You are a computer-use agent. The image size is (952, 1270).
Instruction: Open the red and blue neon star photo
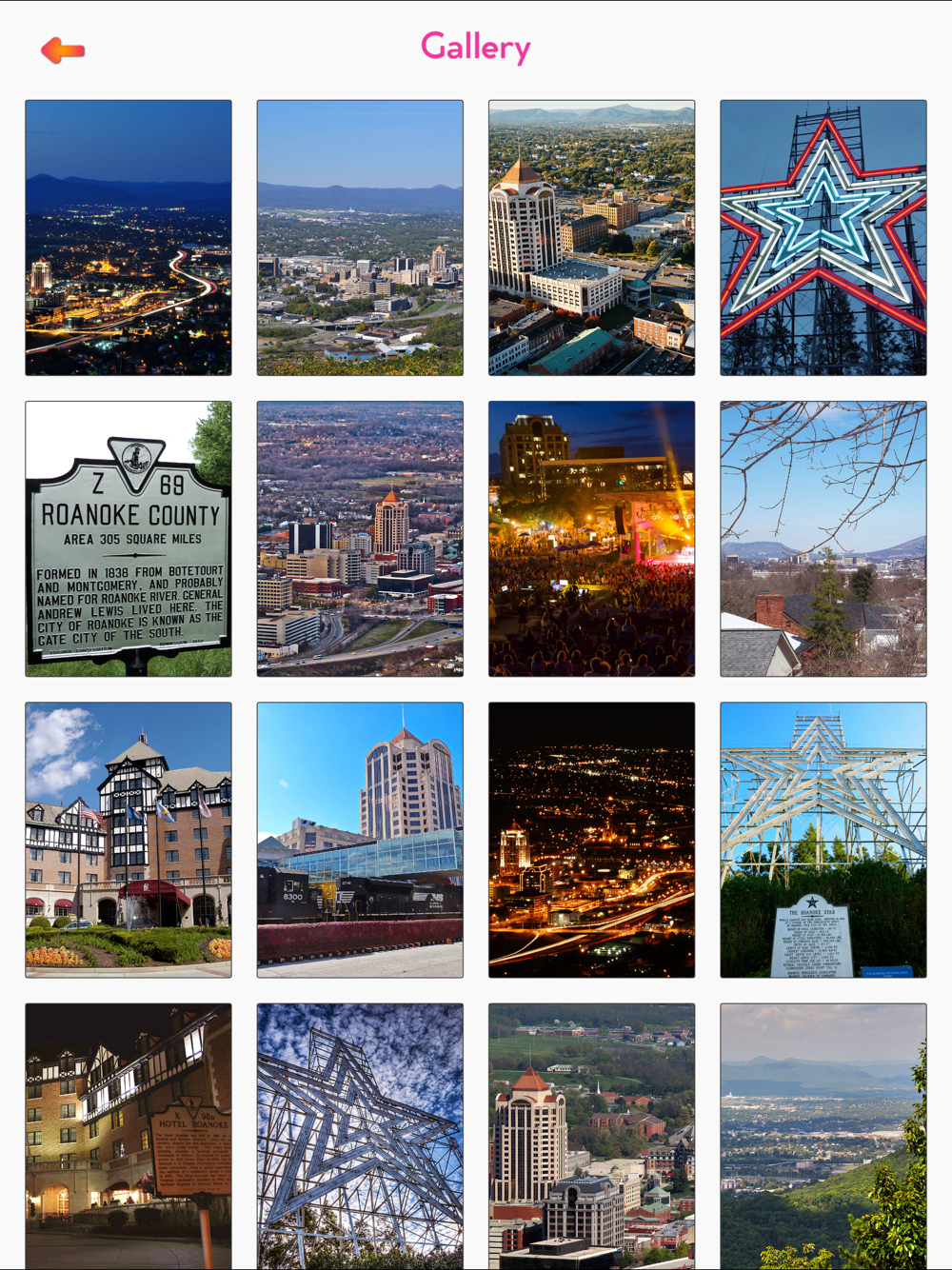point(823,238)
